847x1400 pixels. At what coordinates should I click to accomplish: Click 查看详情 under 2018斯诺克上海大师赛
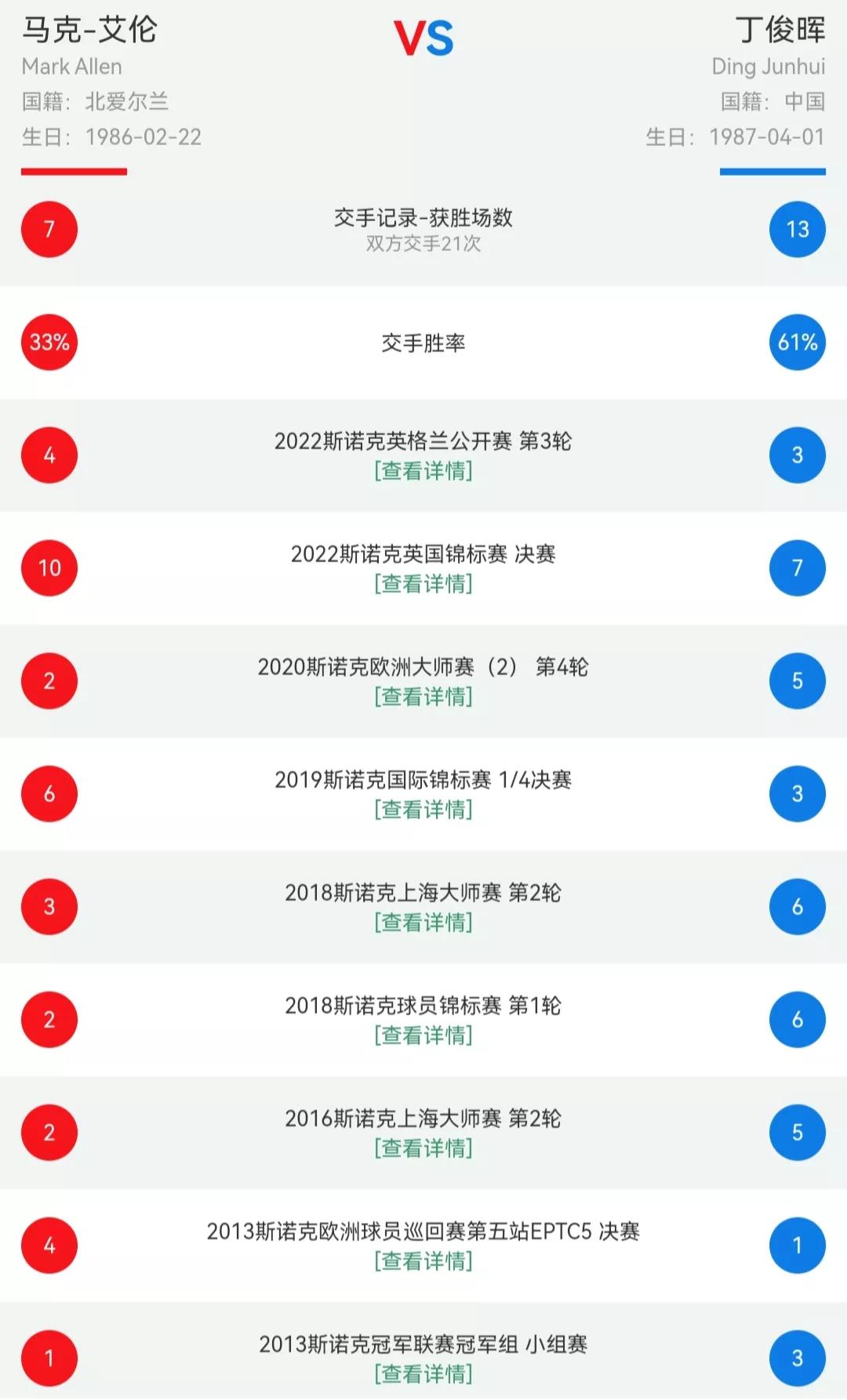pyautogui.click(x=423, y=923)
